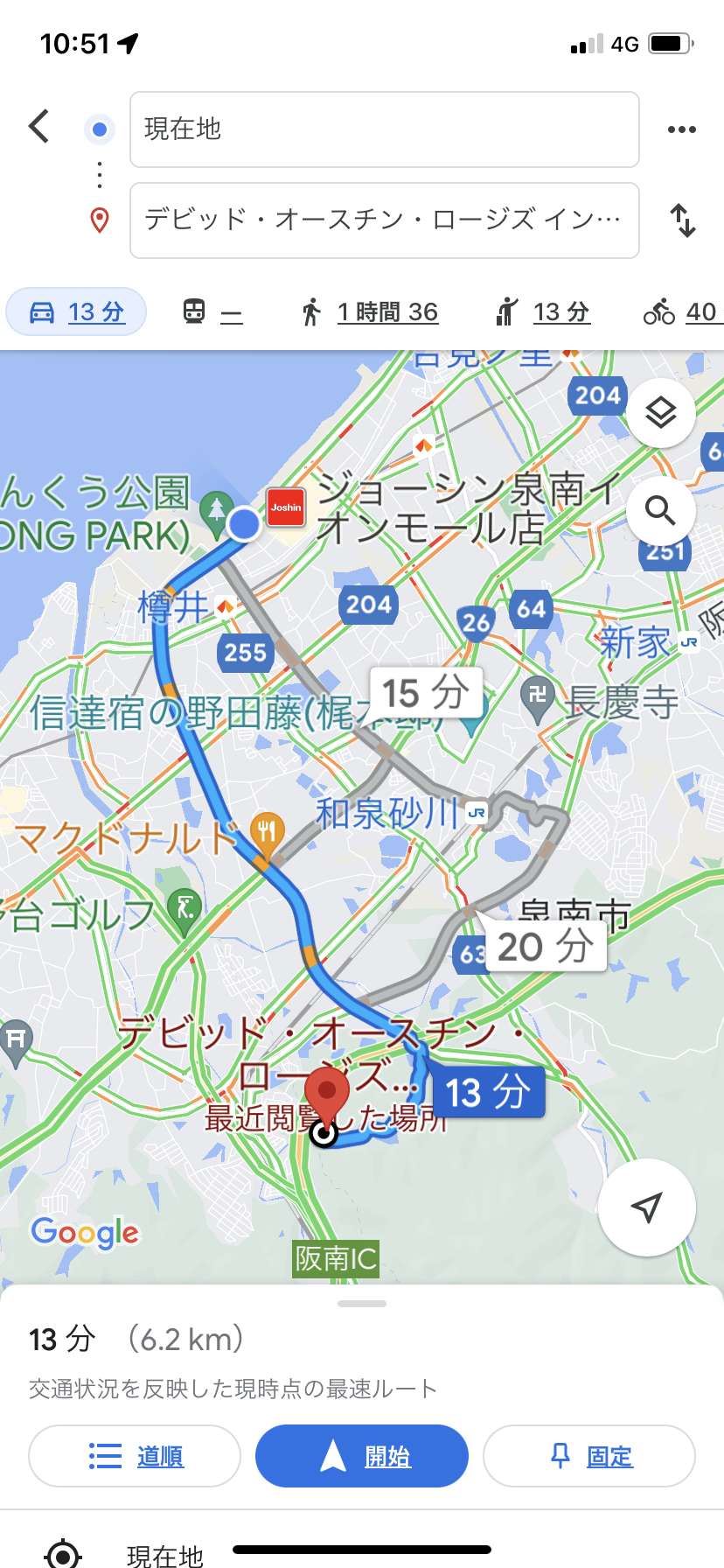Choose the alternate 20 分 route
Screen dimensions: 724x1568
546,946
